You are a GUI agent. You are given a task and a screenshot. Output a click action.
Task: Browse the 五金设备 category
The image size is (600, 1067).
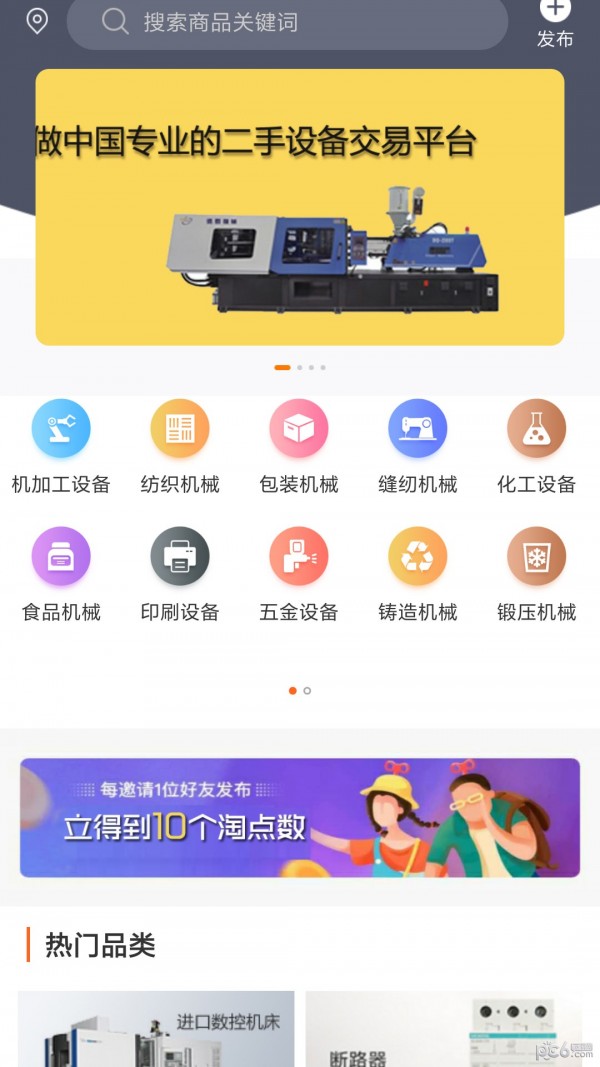pos(299,574)
